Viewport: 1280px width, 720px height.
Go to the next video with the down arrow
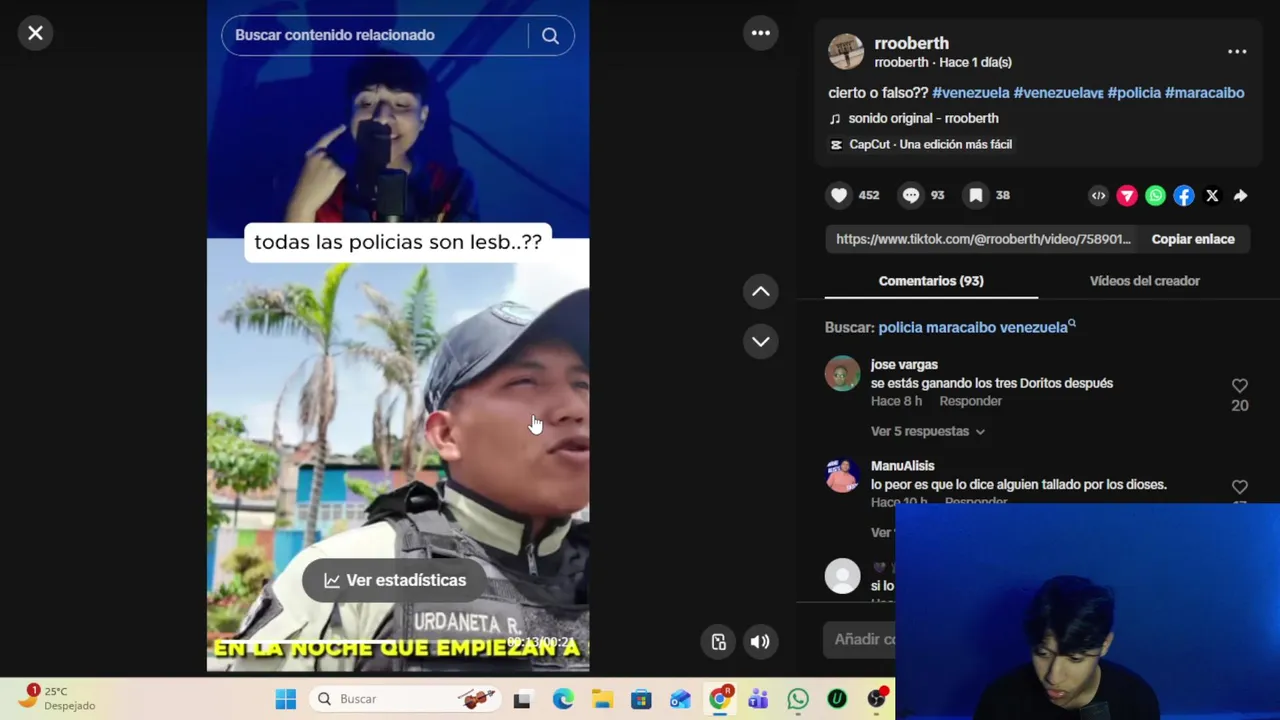pyautogui.click(x=761, y=341)
